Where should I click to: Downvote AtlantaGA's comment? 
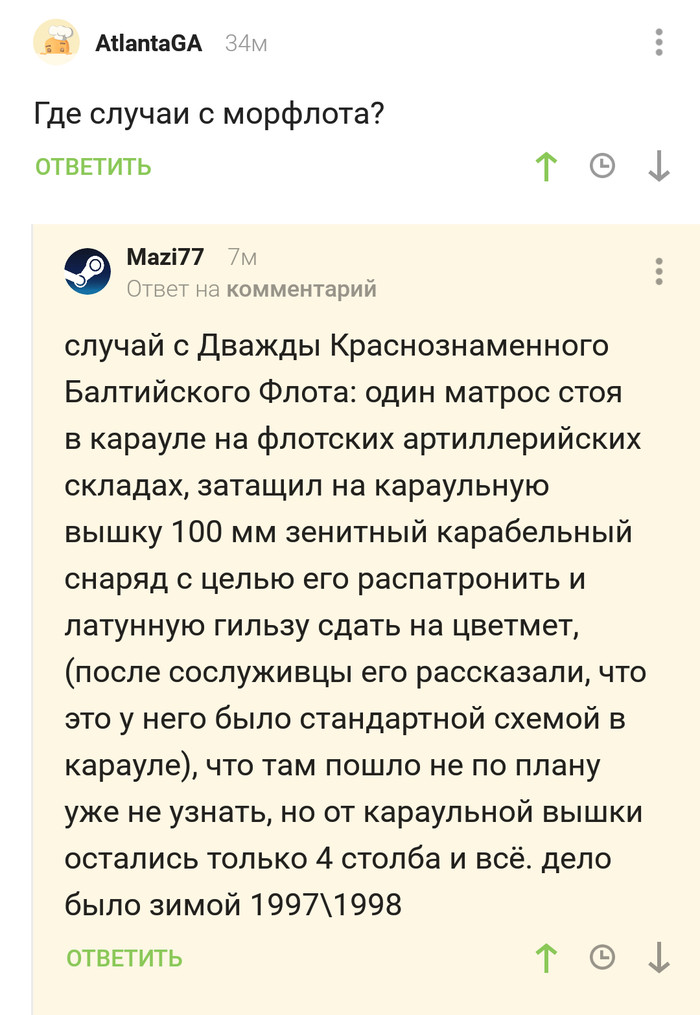point(658,167)
